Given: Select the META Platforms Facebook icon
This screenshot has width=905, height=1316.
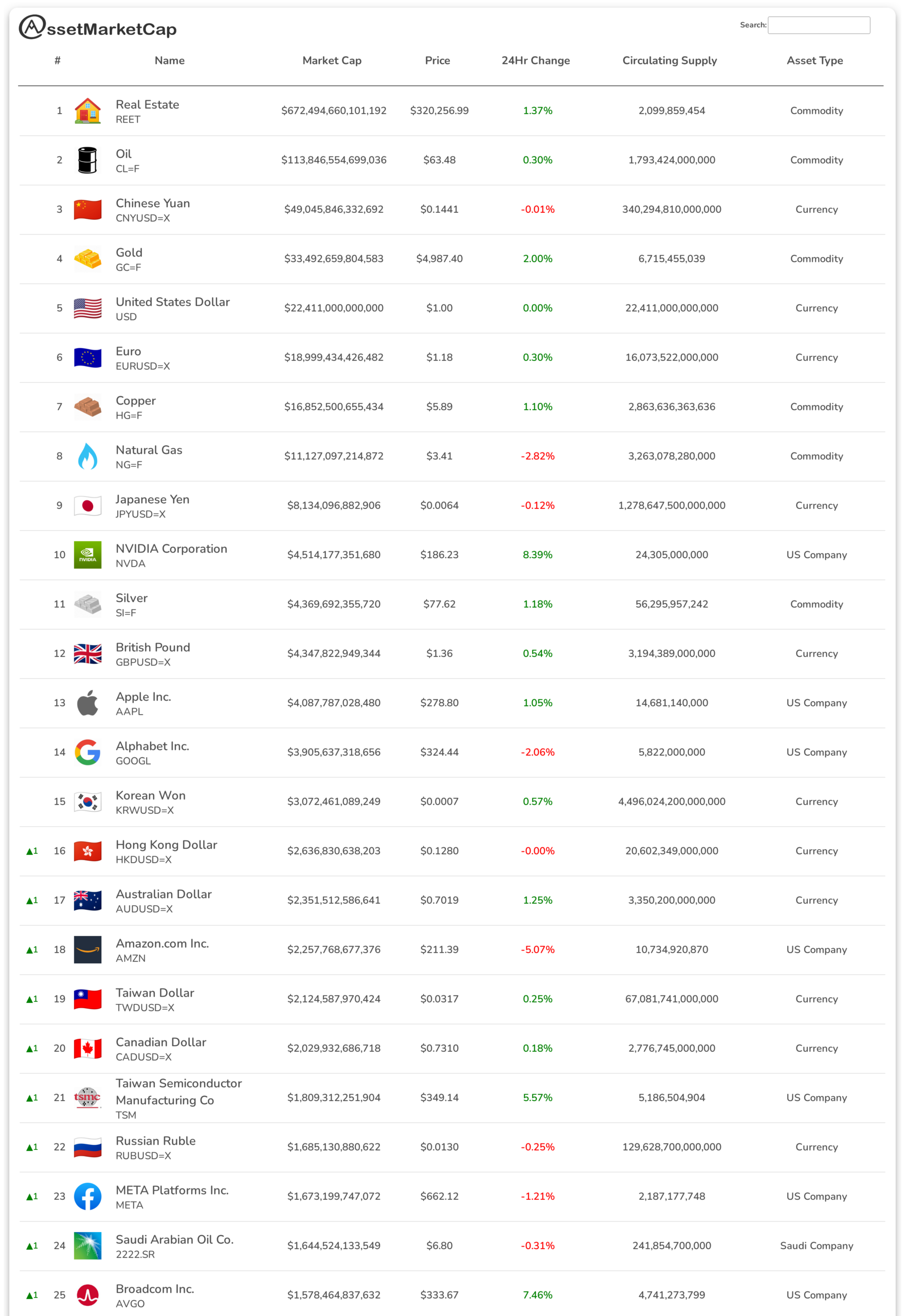Looking at the screenshot, I should tap(88, 1196).
